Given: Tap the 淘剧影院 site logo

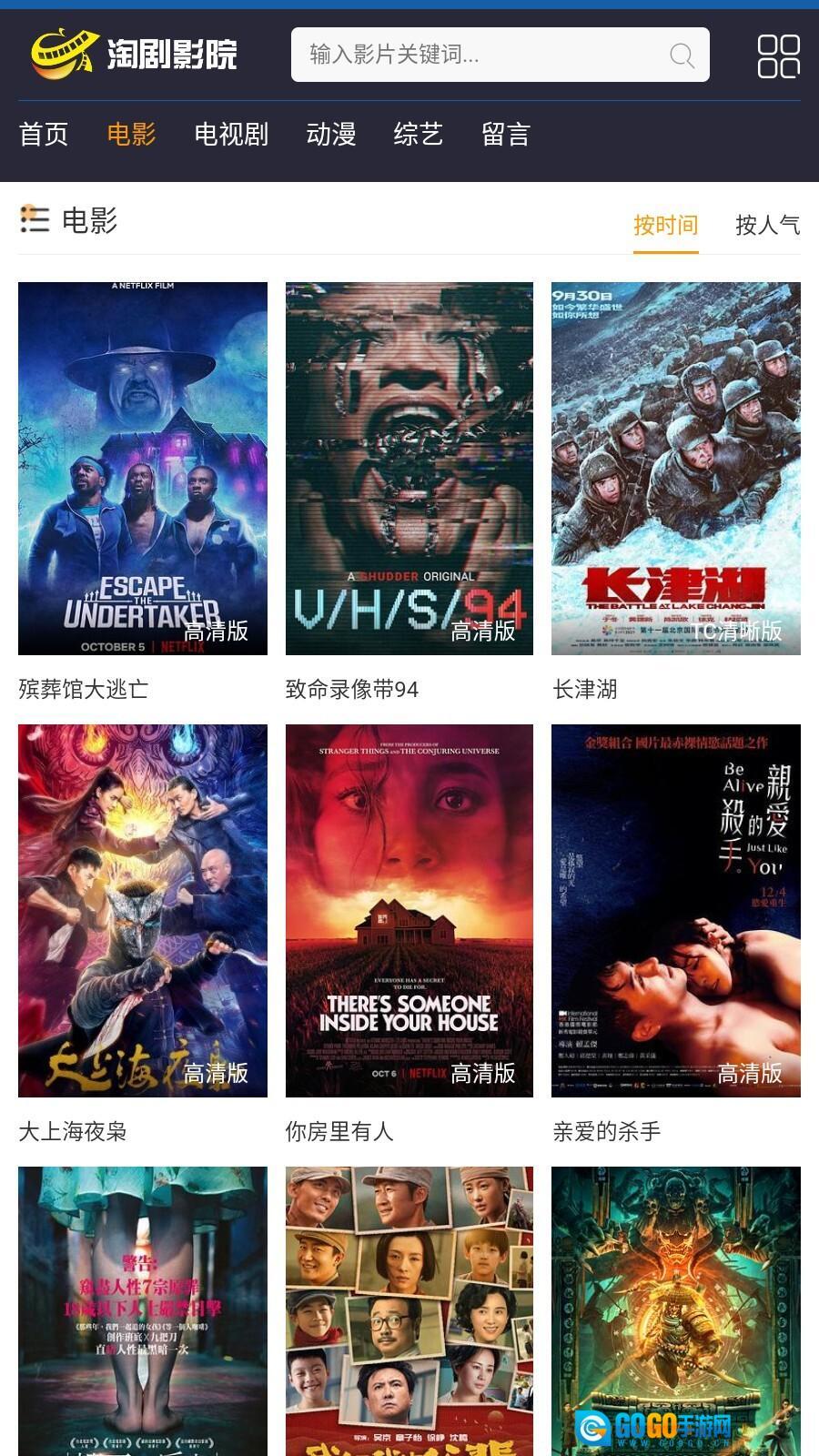Looking at the screenshot, I should coord(134,54).
